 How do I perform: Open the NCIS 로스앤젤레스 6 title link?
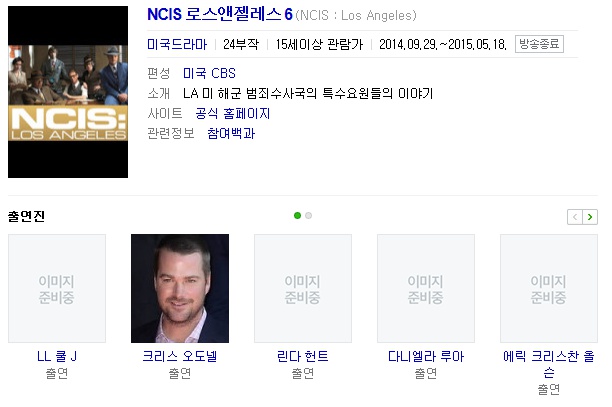[220, 14]
